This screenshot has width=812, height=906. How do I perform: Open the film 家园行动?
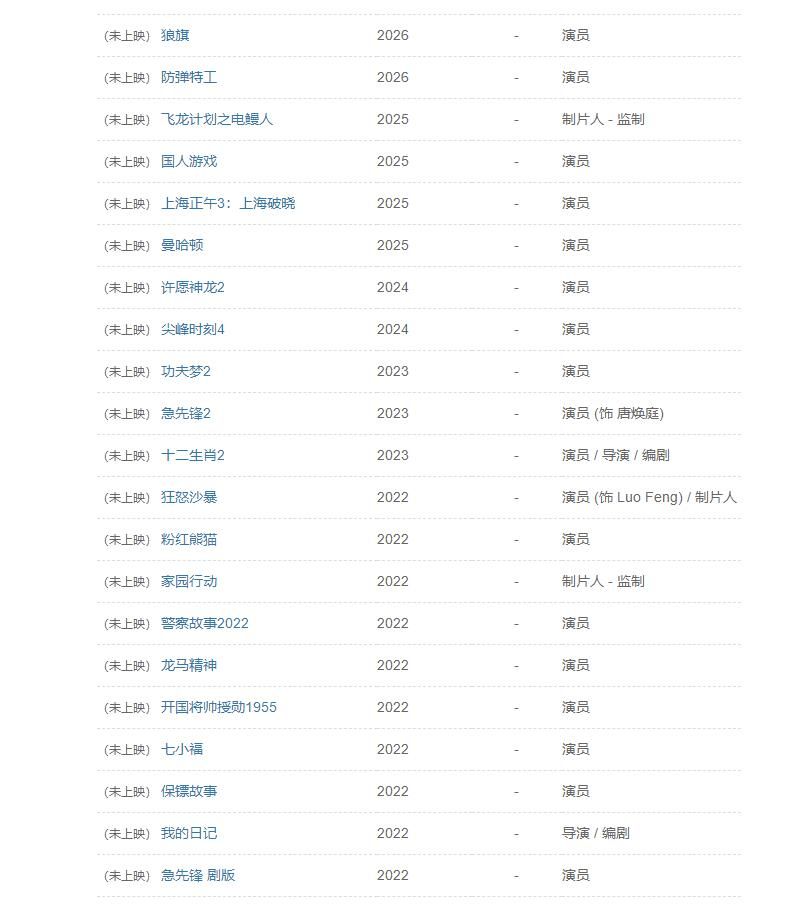point(189,581)
